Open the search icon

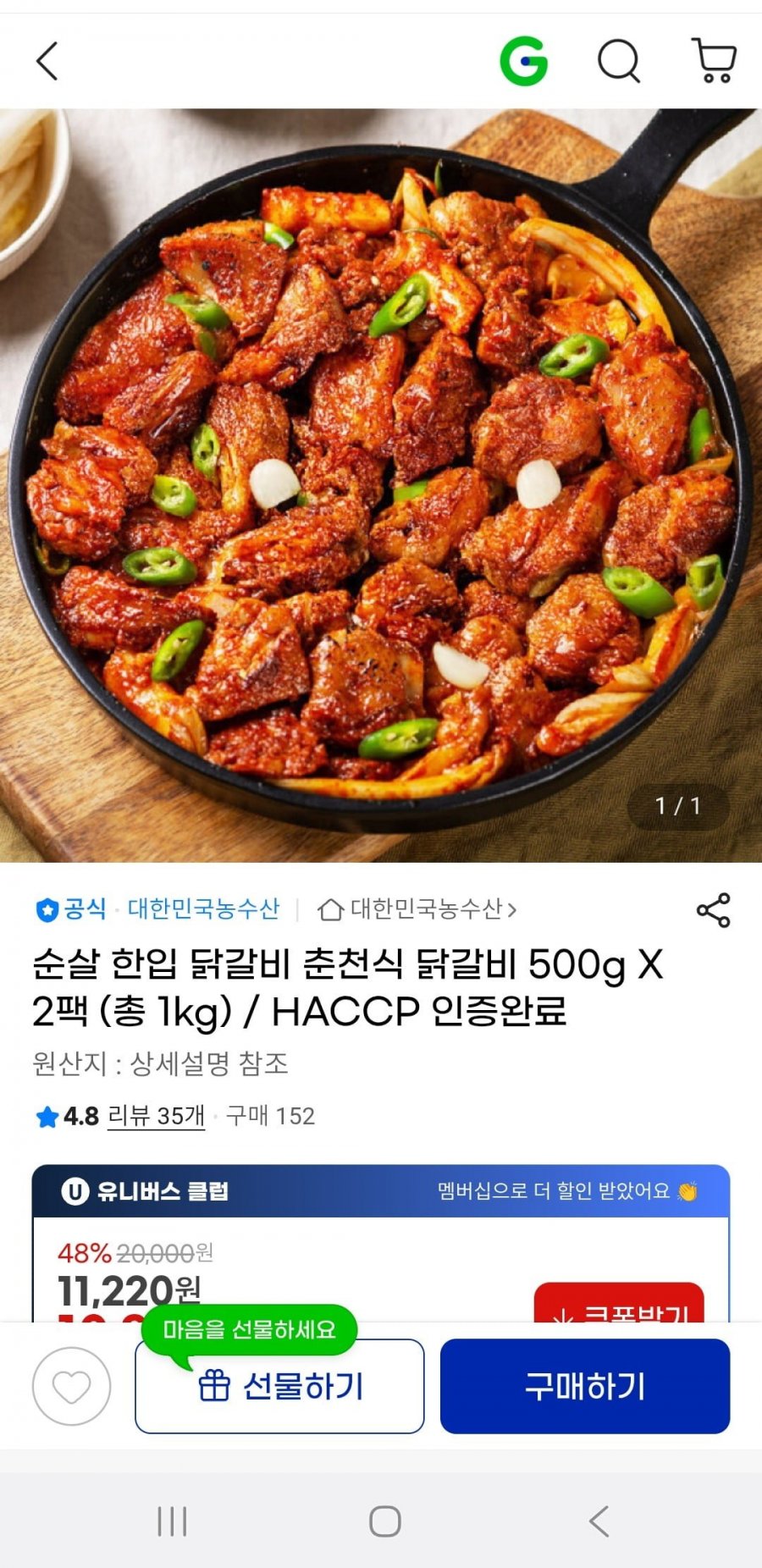click(619, 61)
